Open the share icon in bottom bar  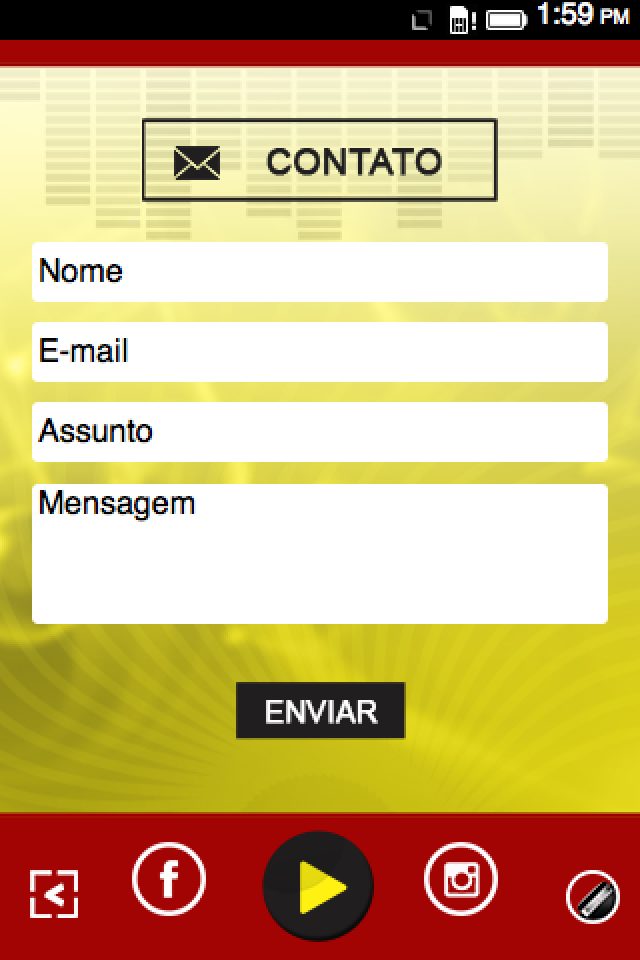[x=54, y=893]
